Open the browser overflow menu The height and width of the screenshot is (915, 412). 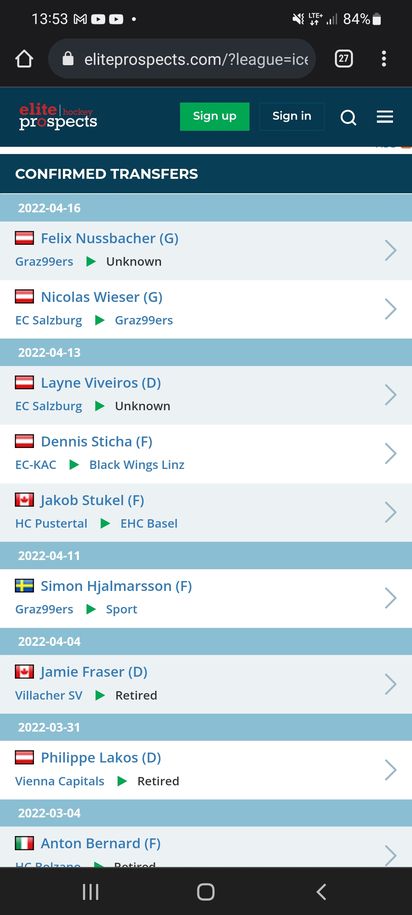point(383,58)
